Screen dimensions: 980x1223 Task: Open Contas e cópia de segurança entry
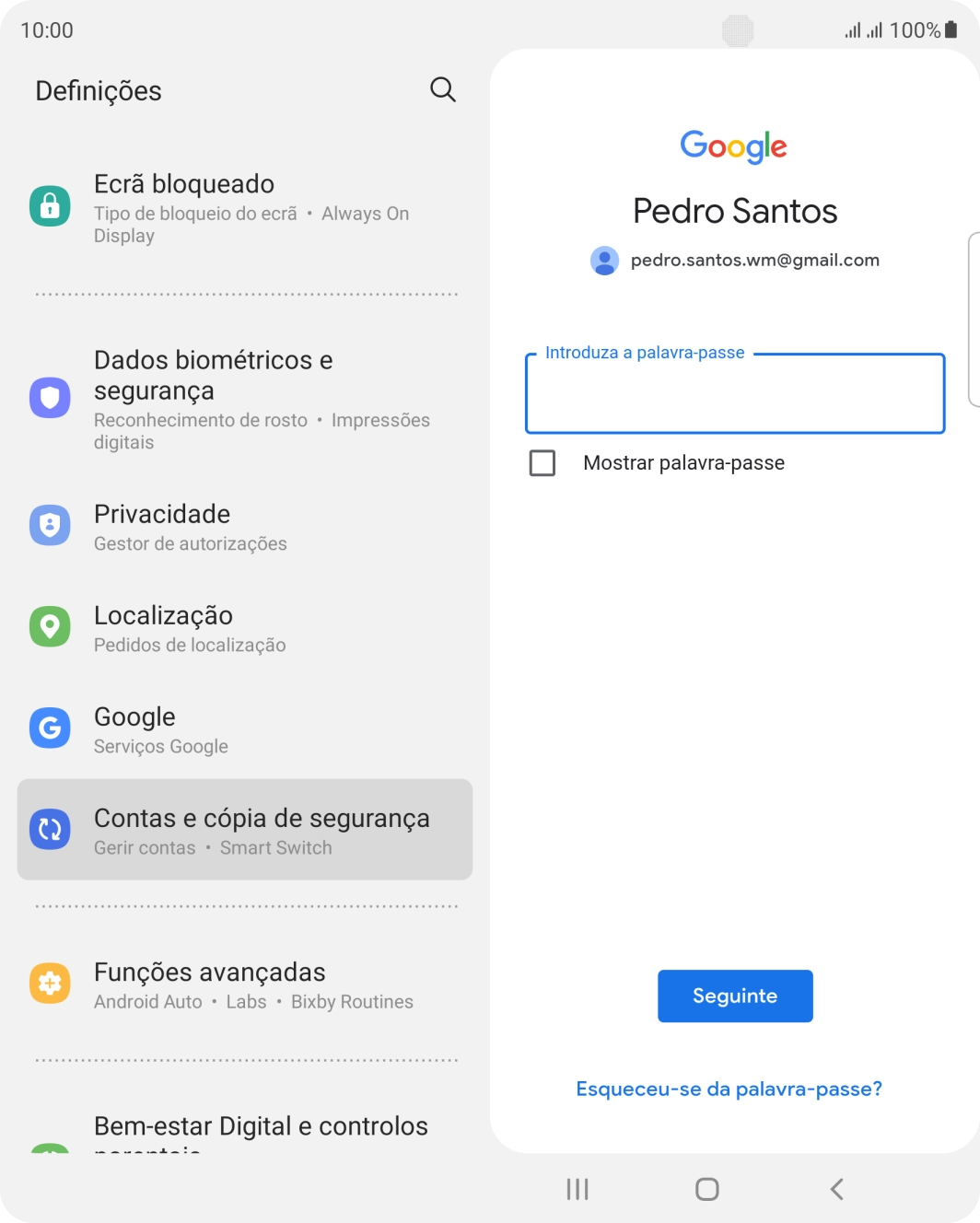(244, 829)
